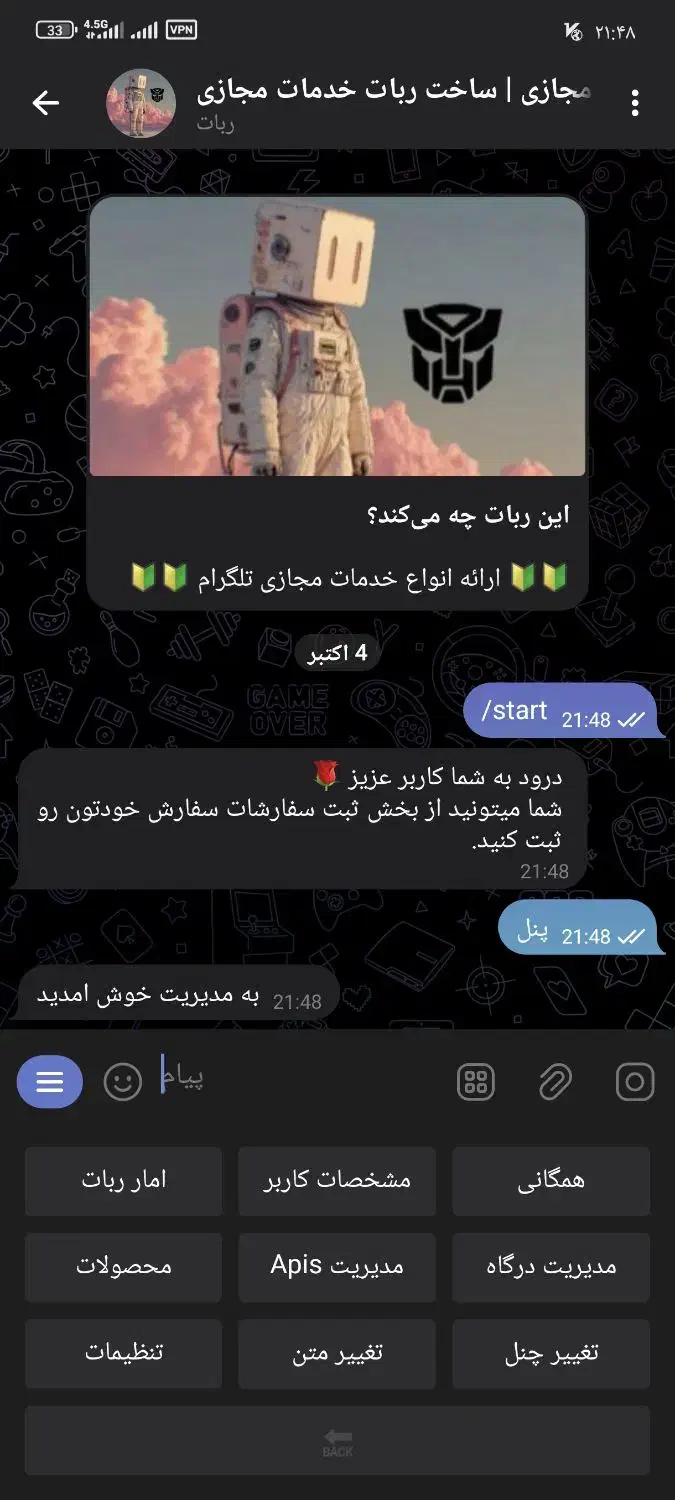Tap the BACK keyboard button
The height and width of the screenshot is (1500, 675).
[337, 1441]
